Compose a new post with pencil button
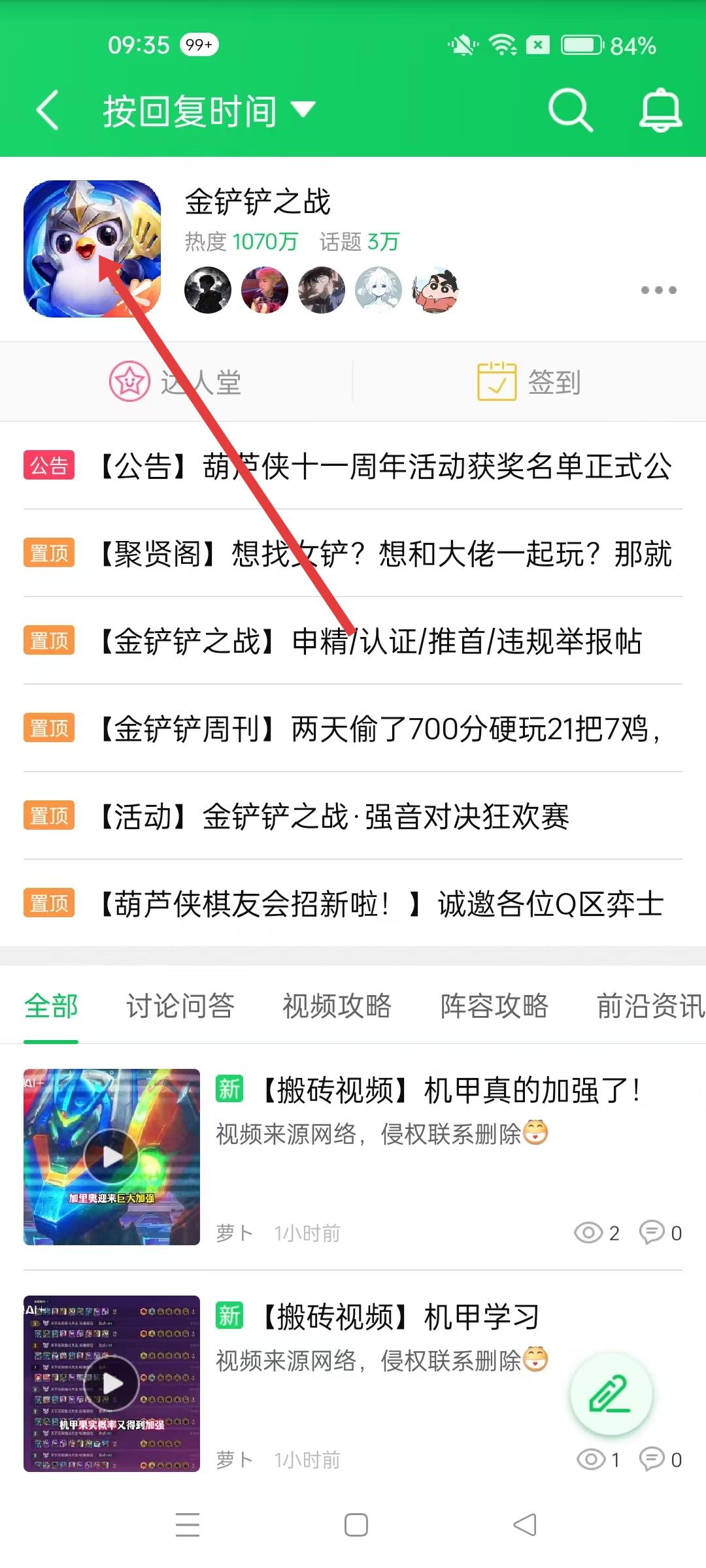This screenshot has height=1568, width=706. tap(611, 1394)
